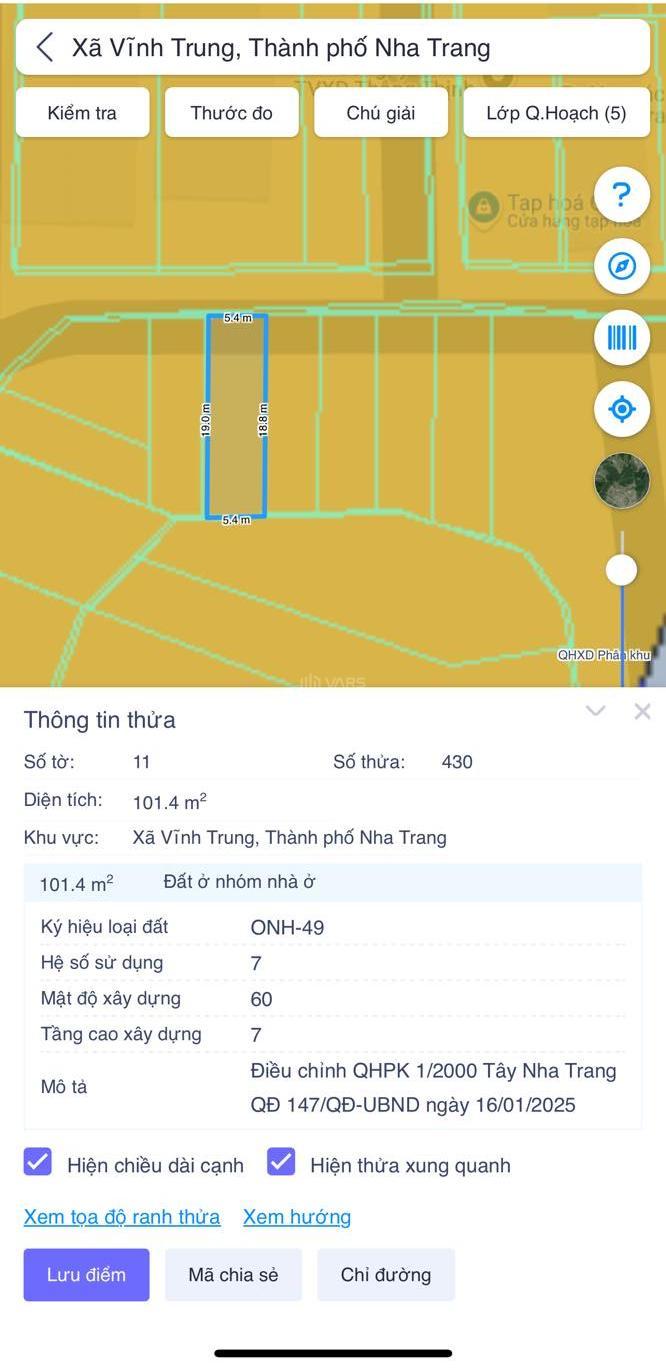Viewport: 666px width, 1370px height.
Task: Close the Thông tin thửa panel
Action: pos(642,711)
